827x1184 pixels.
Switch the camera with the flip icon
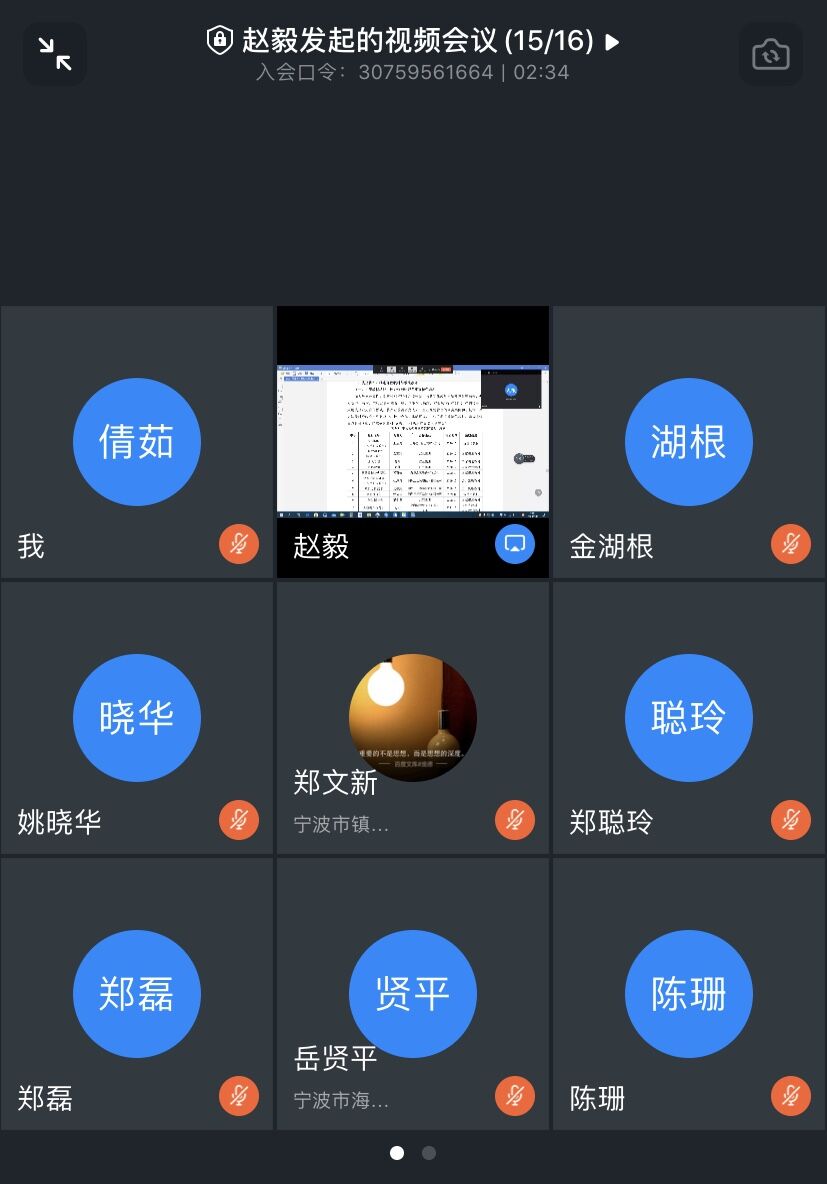click(x=770, y=54)
